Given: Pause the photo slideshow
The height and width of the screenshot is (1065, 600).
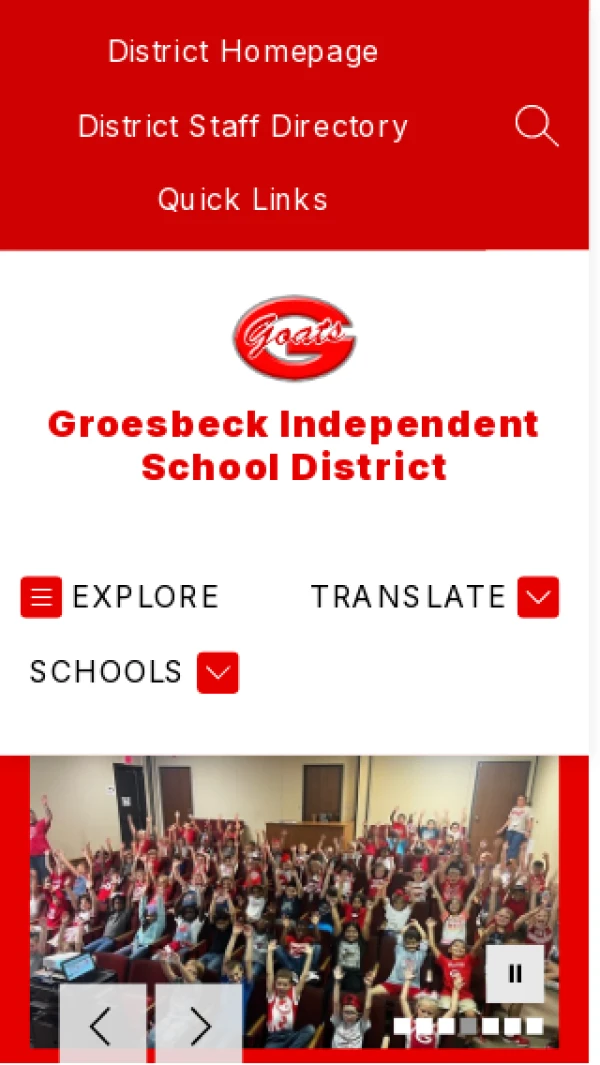Looking at the screenshot, I should tap(515, 973).
